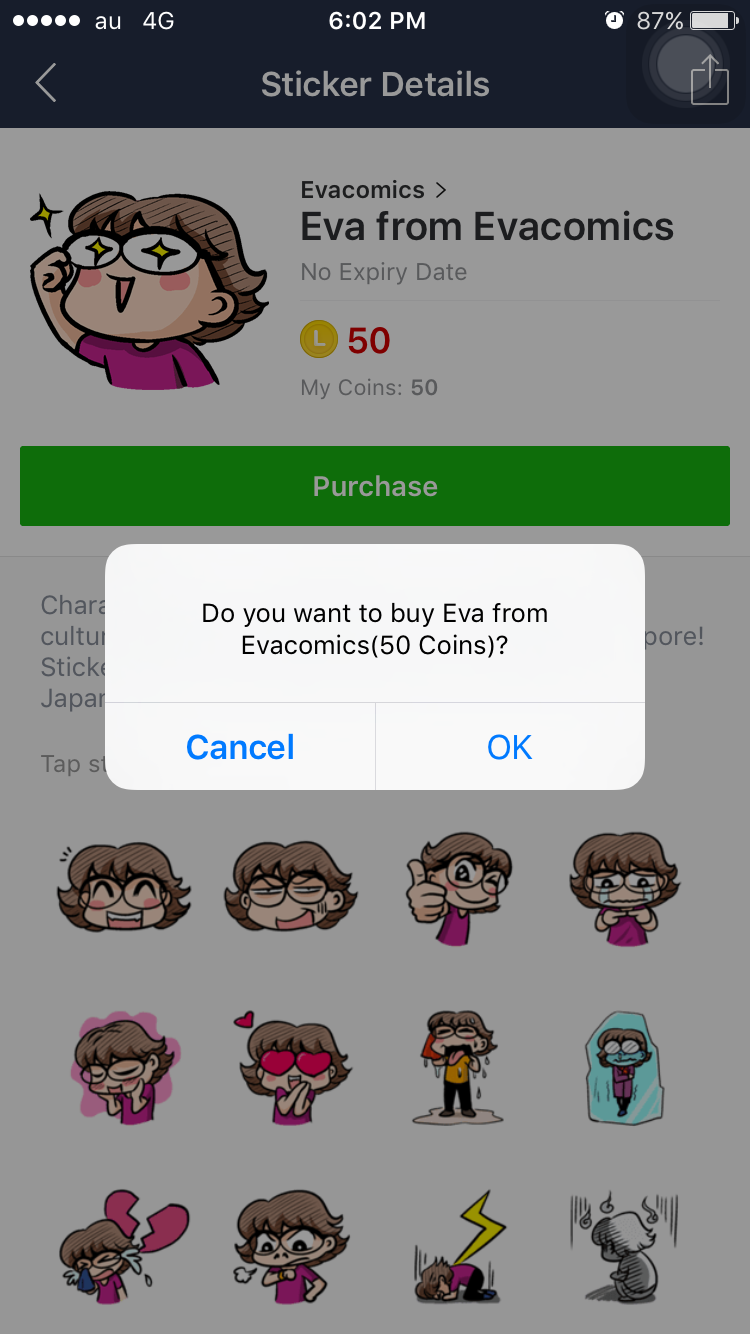750x1334 pixels.
Task: Cancel the purchase dialog
Action: point(240,747)
